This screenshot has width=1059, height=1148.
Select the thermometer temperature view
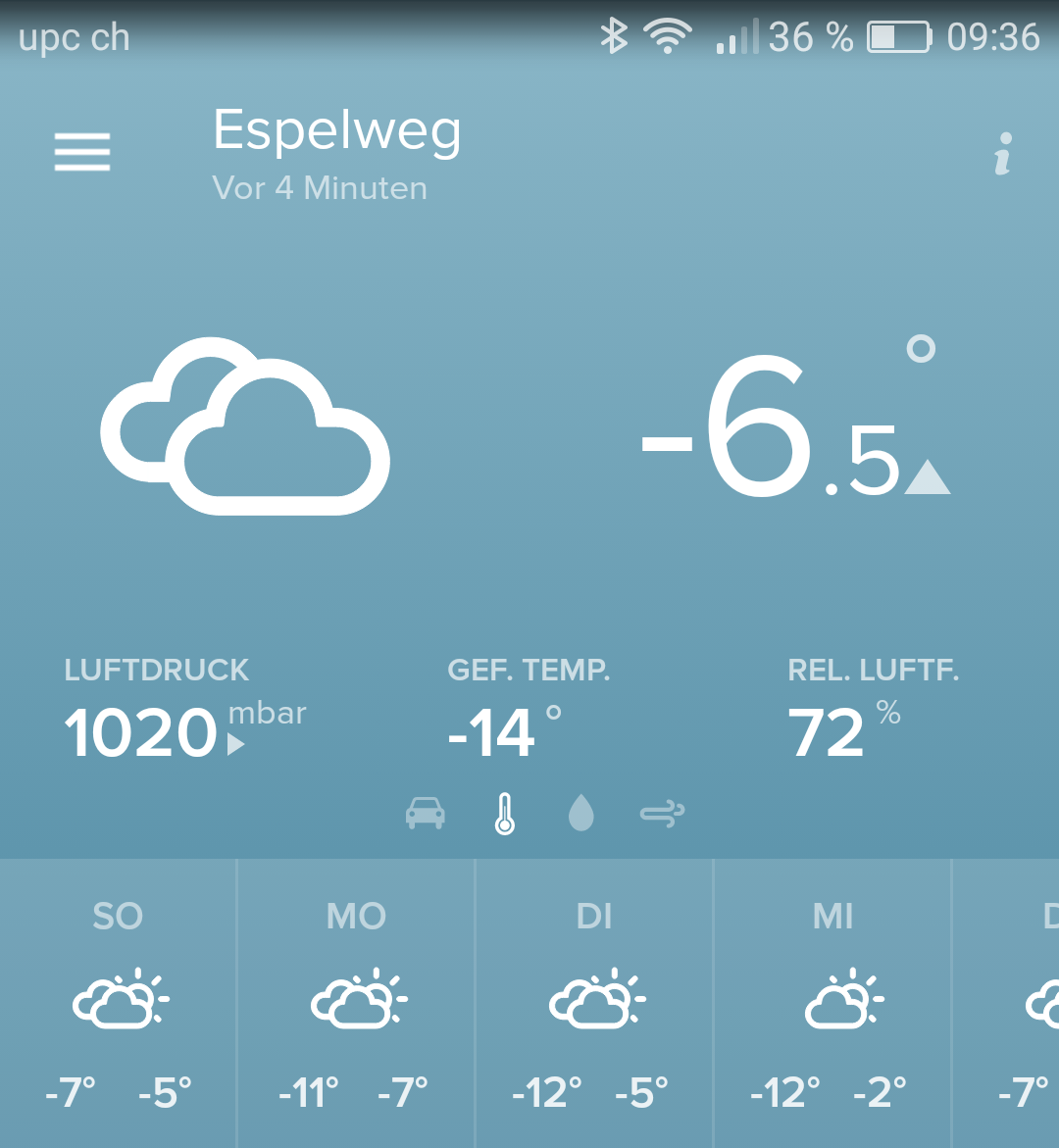pos(504,814)
